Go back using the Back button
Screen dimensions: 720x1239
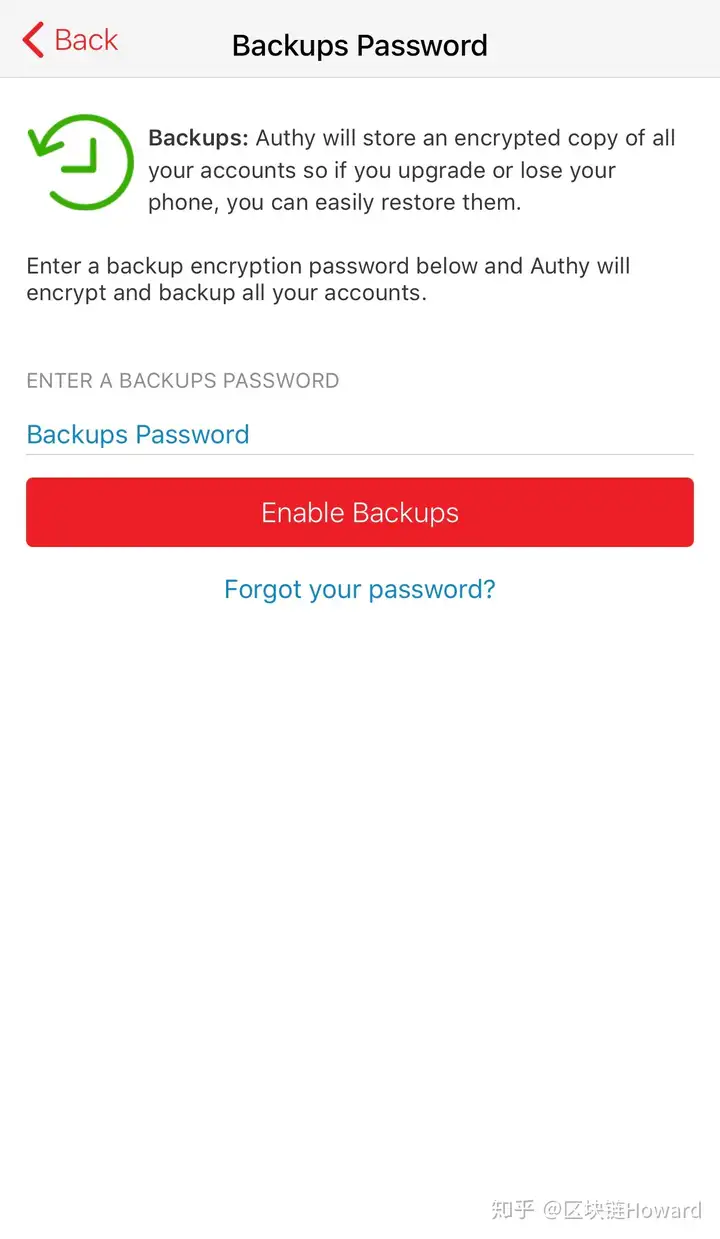click(70, 41)
